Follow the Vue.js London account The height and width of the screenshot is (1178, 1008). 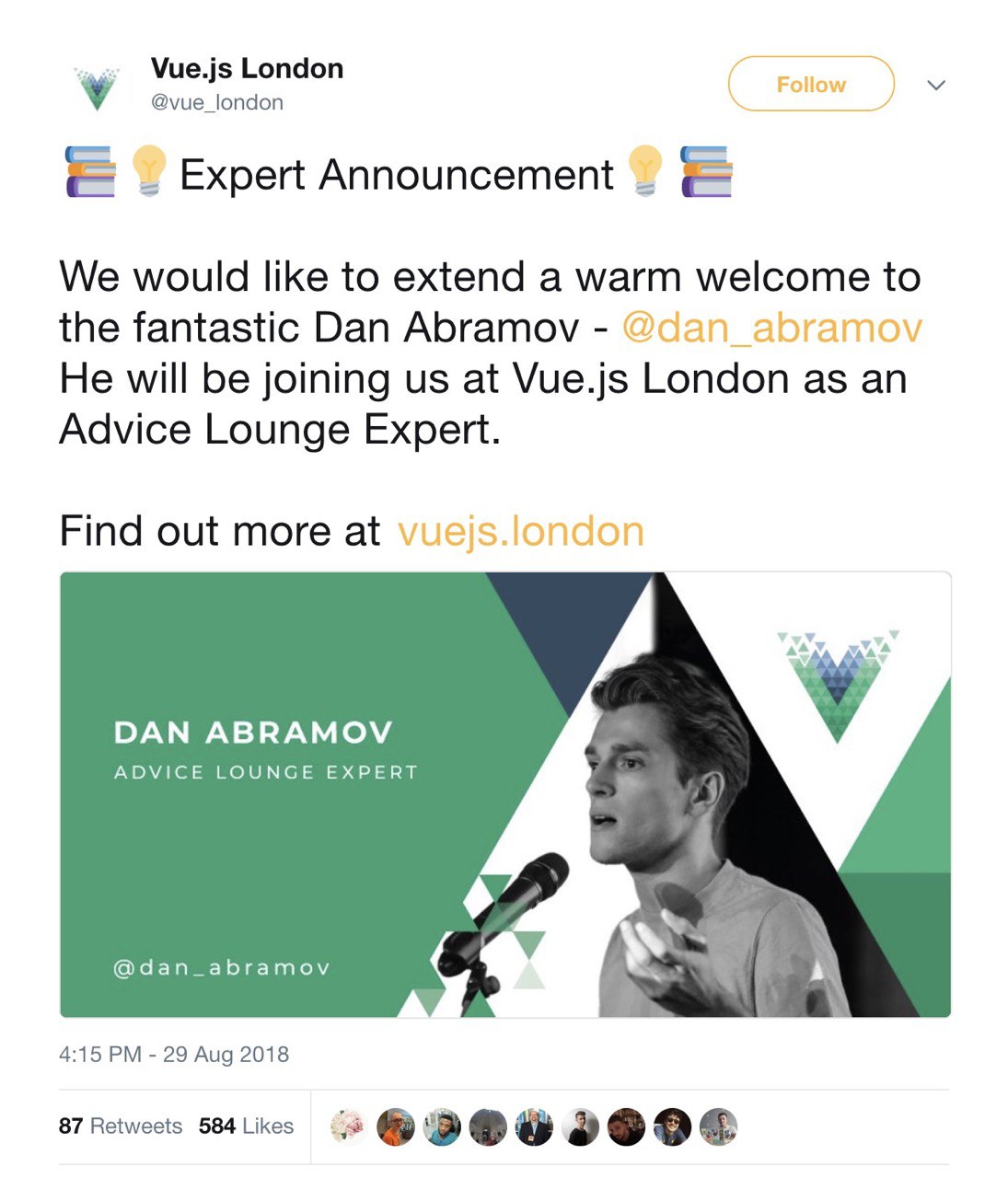pos(810,85)
